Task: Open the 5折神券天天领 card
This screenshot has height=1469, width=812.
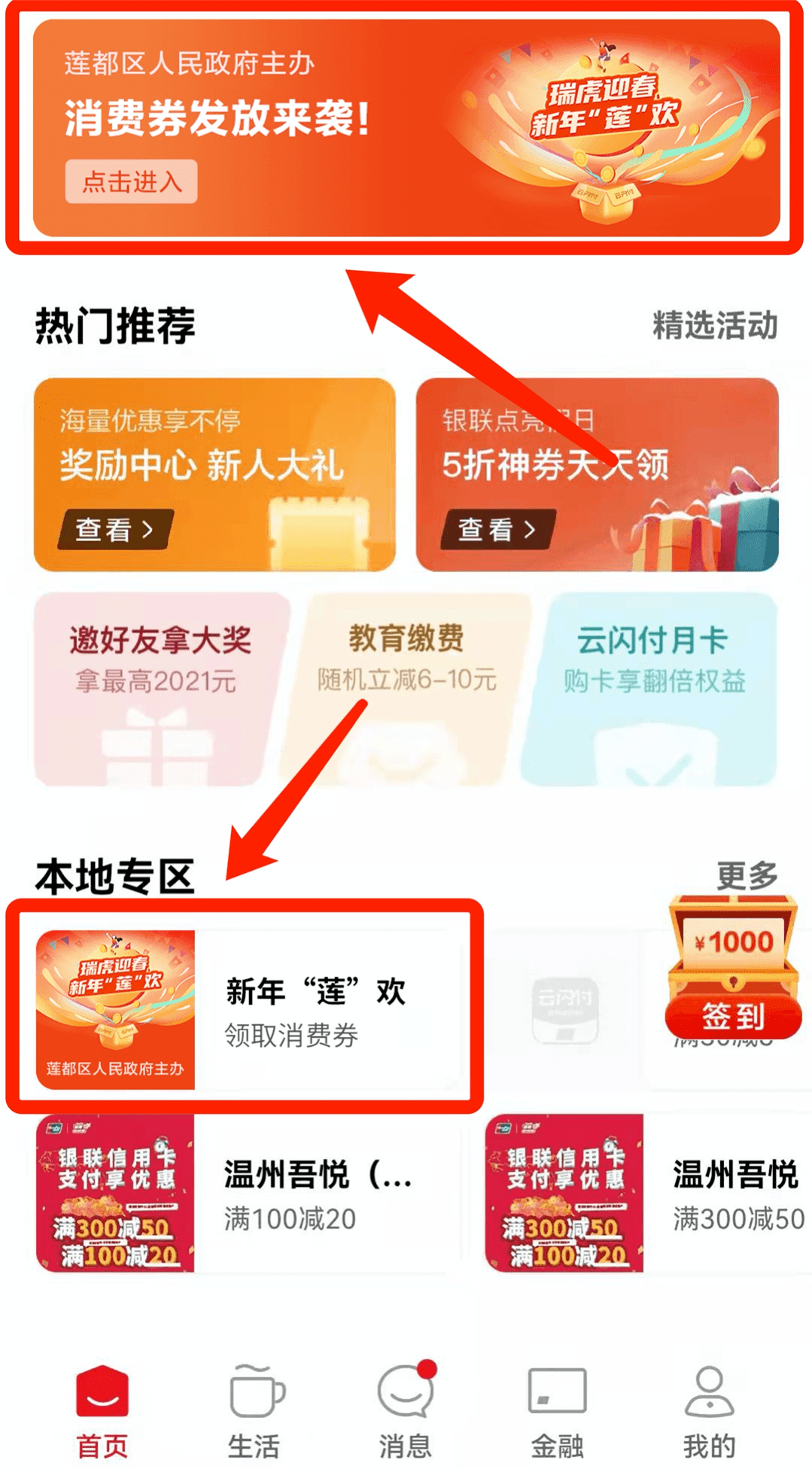Action: click(x=597, y=474)
